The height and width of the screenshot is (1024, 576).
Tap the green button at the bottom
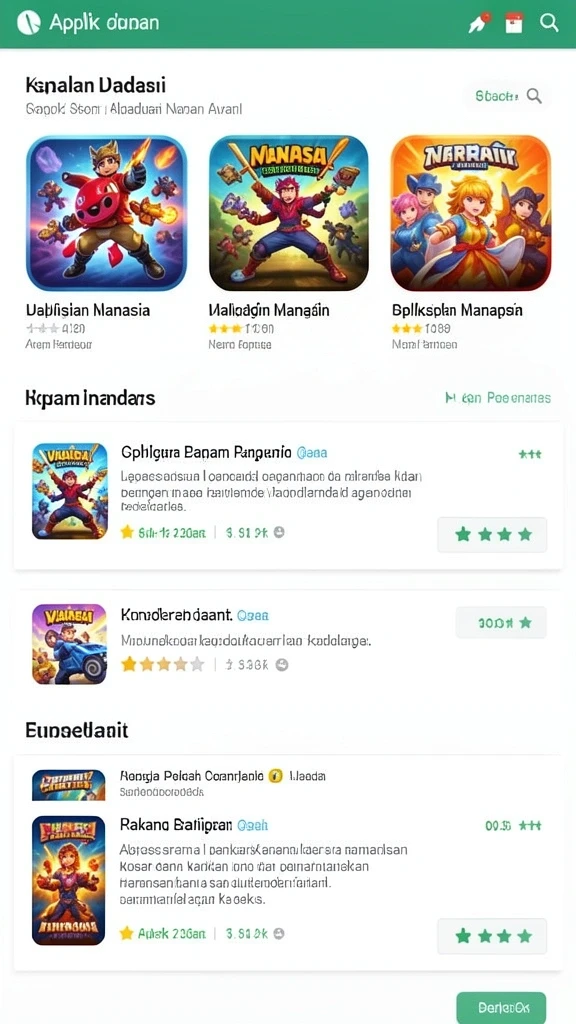(x=501, y=1008)
